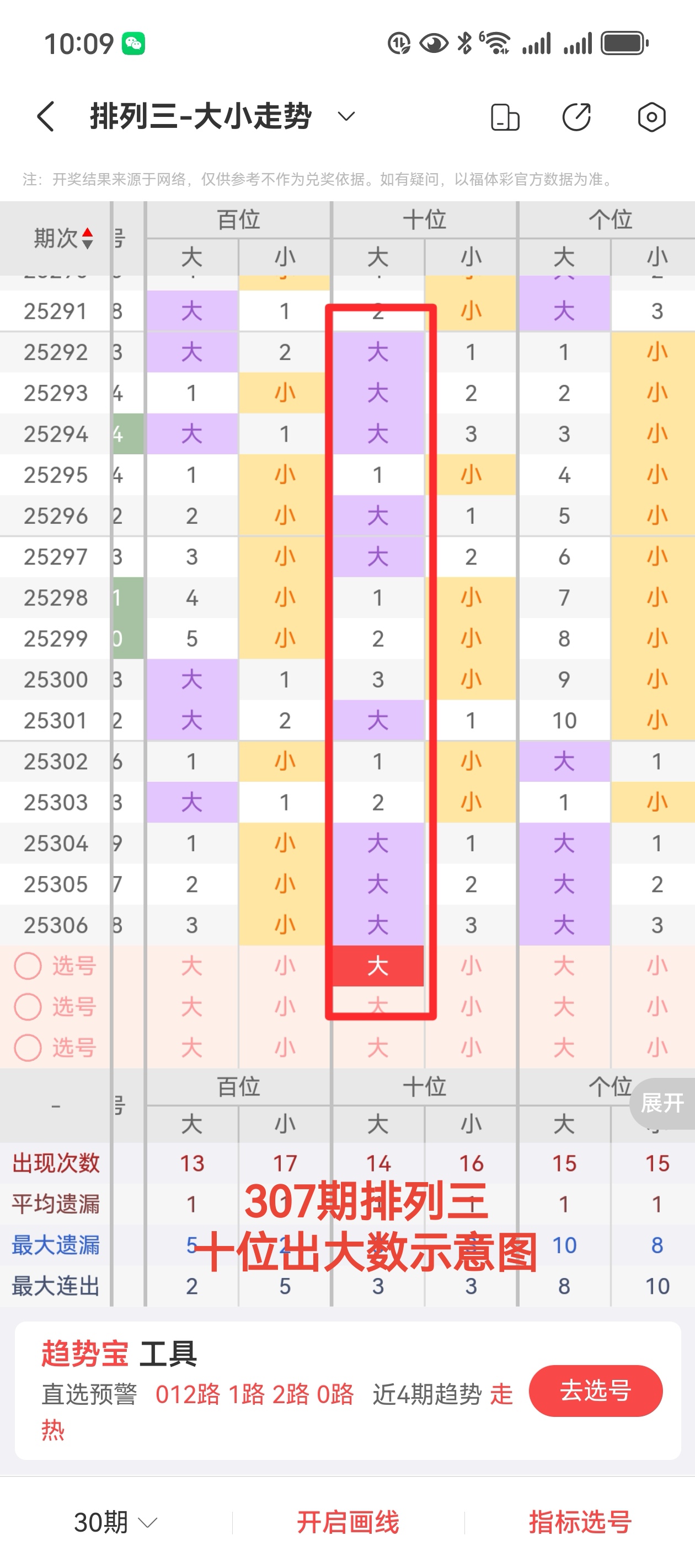This screenshot has height=1568, width=695.
Task: Select the third 选号 radio circle
Action: (x=27, y=1048)
